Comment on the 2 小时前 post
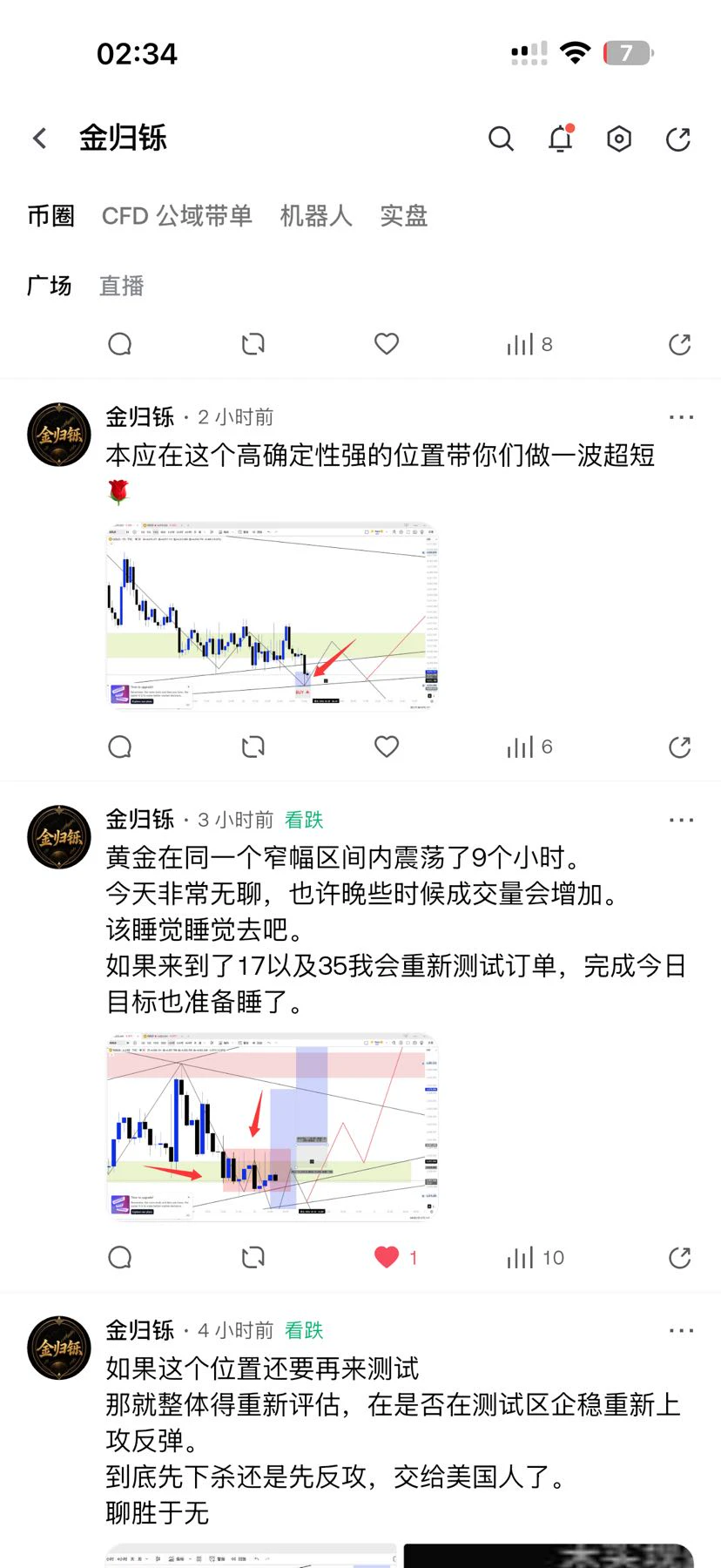Viewport: 721px width, 1568px height. (x=120, y=747)
